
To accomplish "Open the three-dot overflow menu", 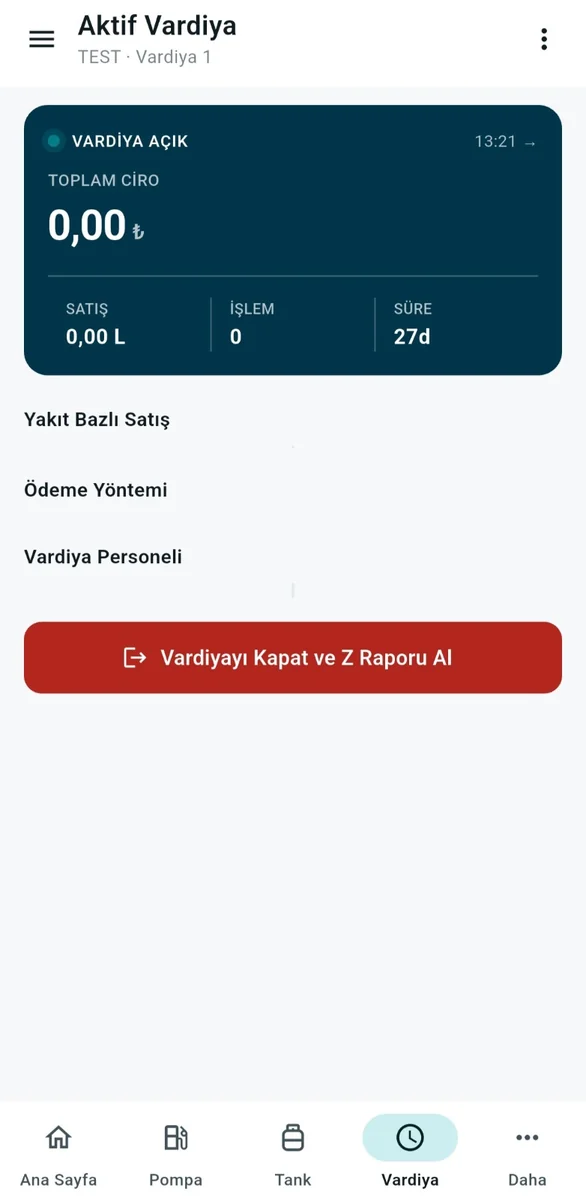I will tap(544, 39).
